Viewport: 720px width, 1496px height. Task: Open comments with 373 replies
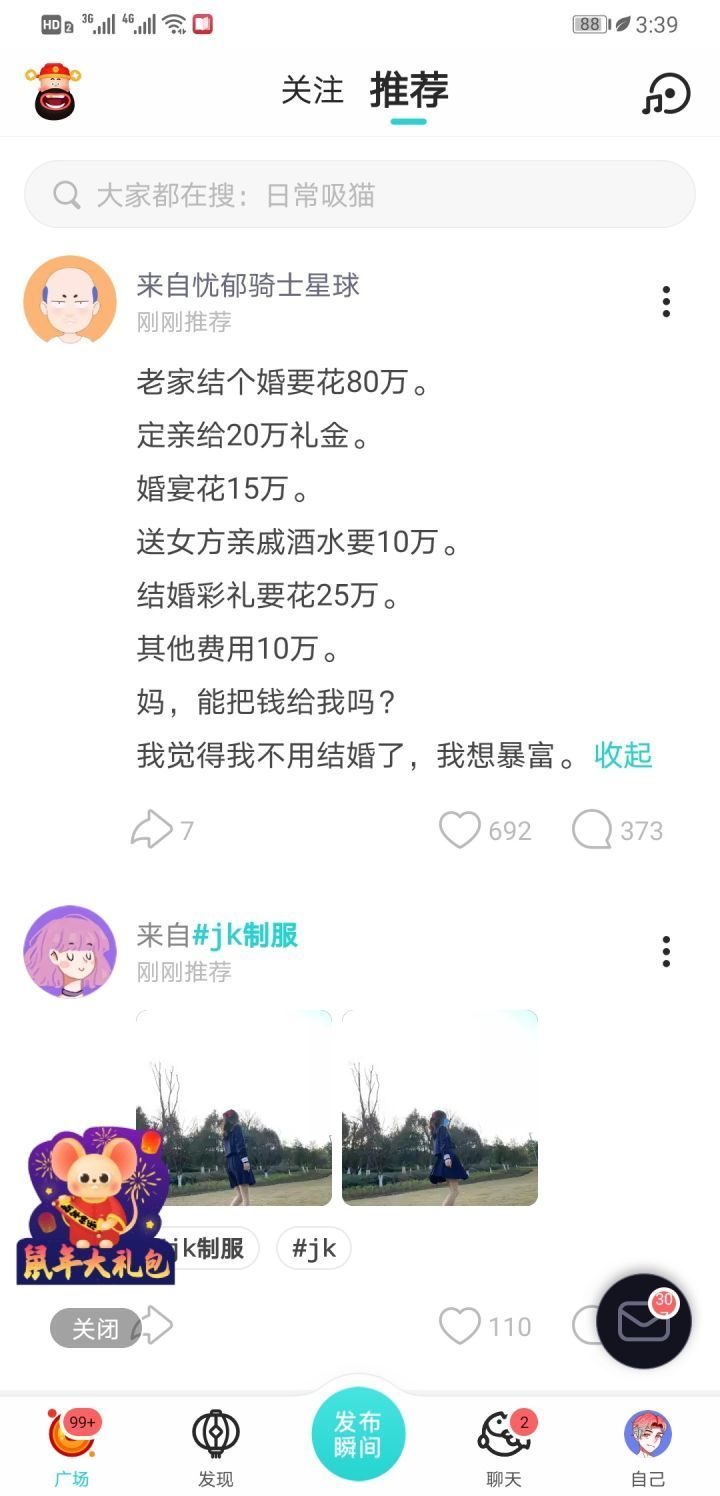tap(592, 830)
